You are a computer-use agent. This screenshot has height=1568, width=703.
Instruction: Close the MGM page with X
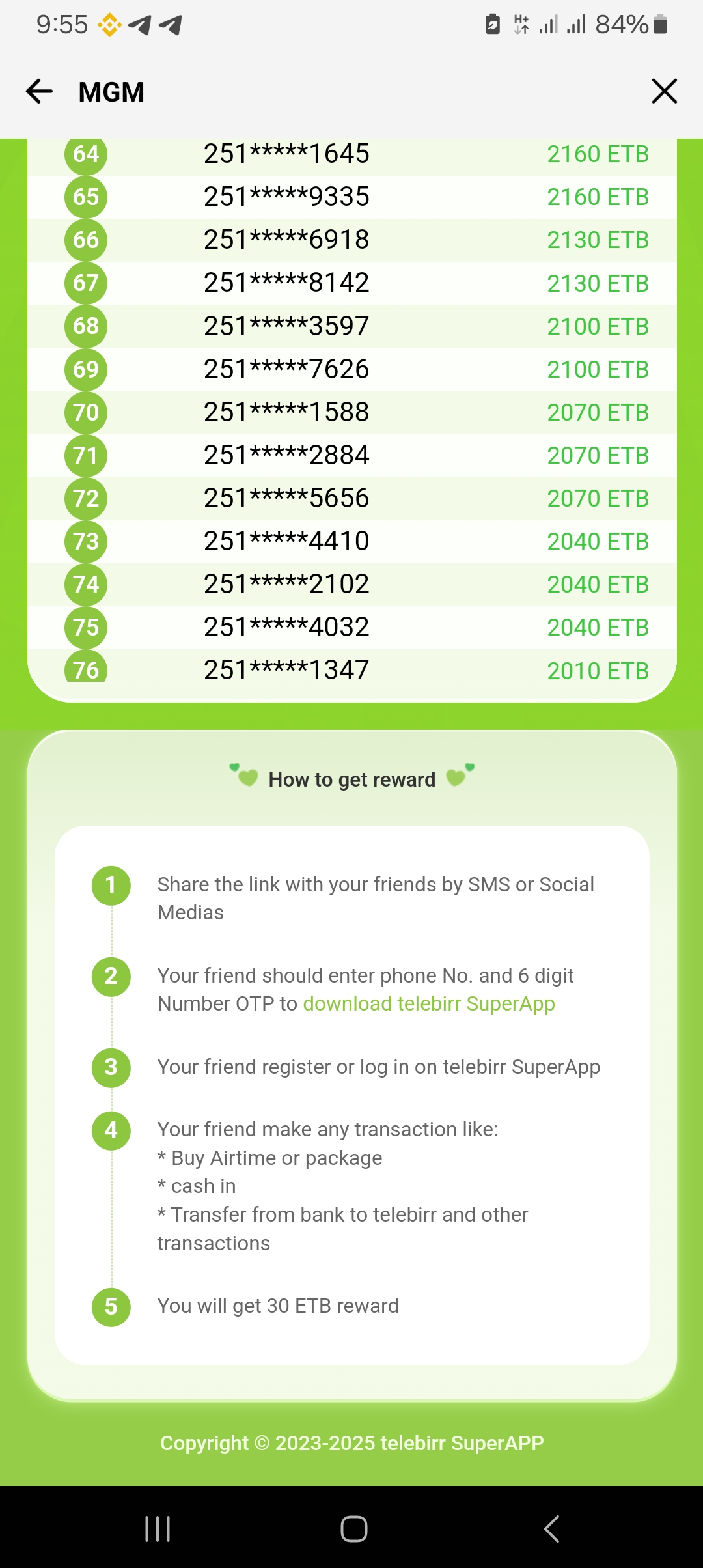click(665, 91)
